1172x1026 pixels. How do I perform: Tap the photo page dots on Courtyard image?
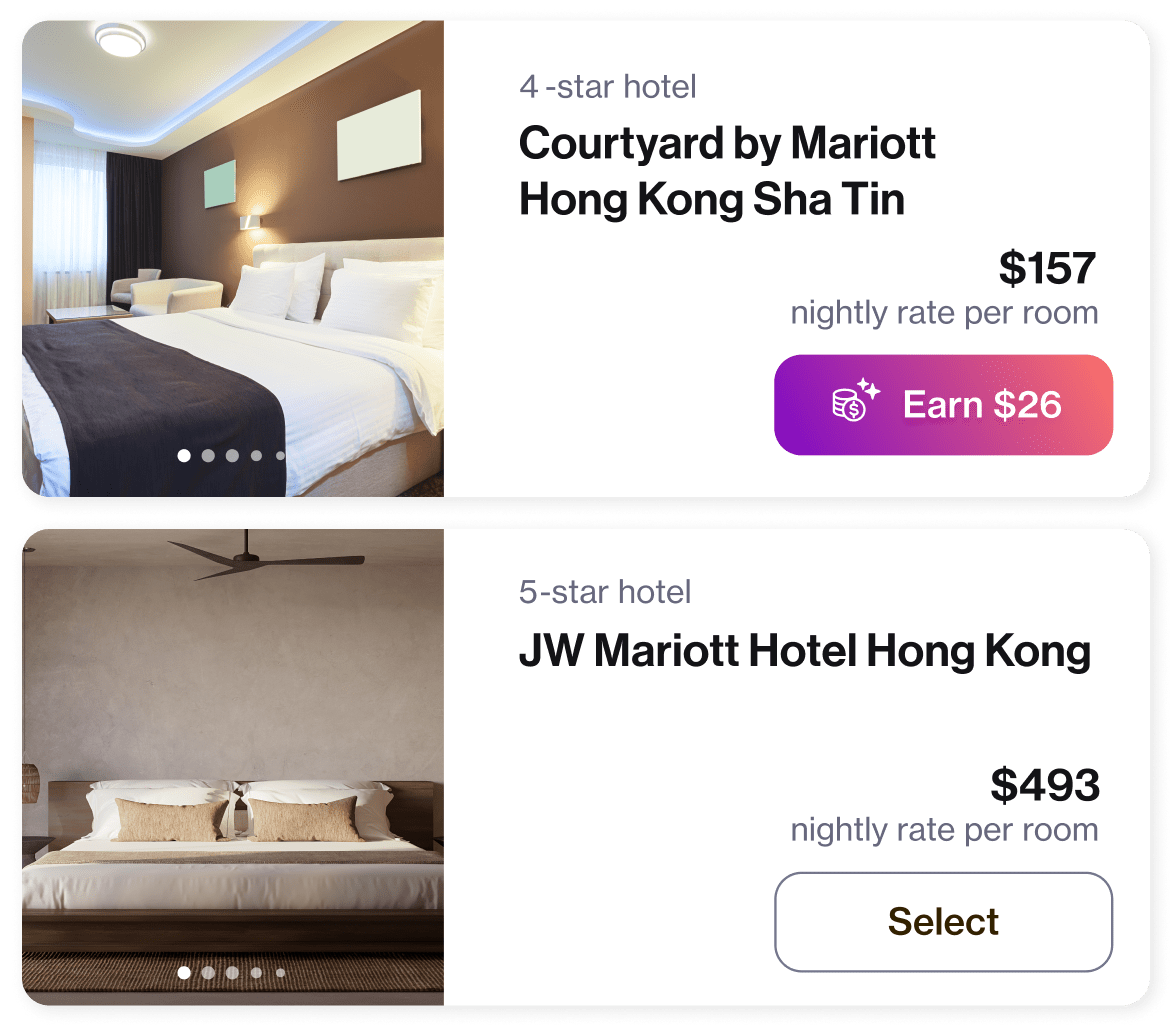tap(231, 456)
